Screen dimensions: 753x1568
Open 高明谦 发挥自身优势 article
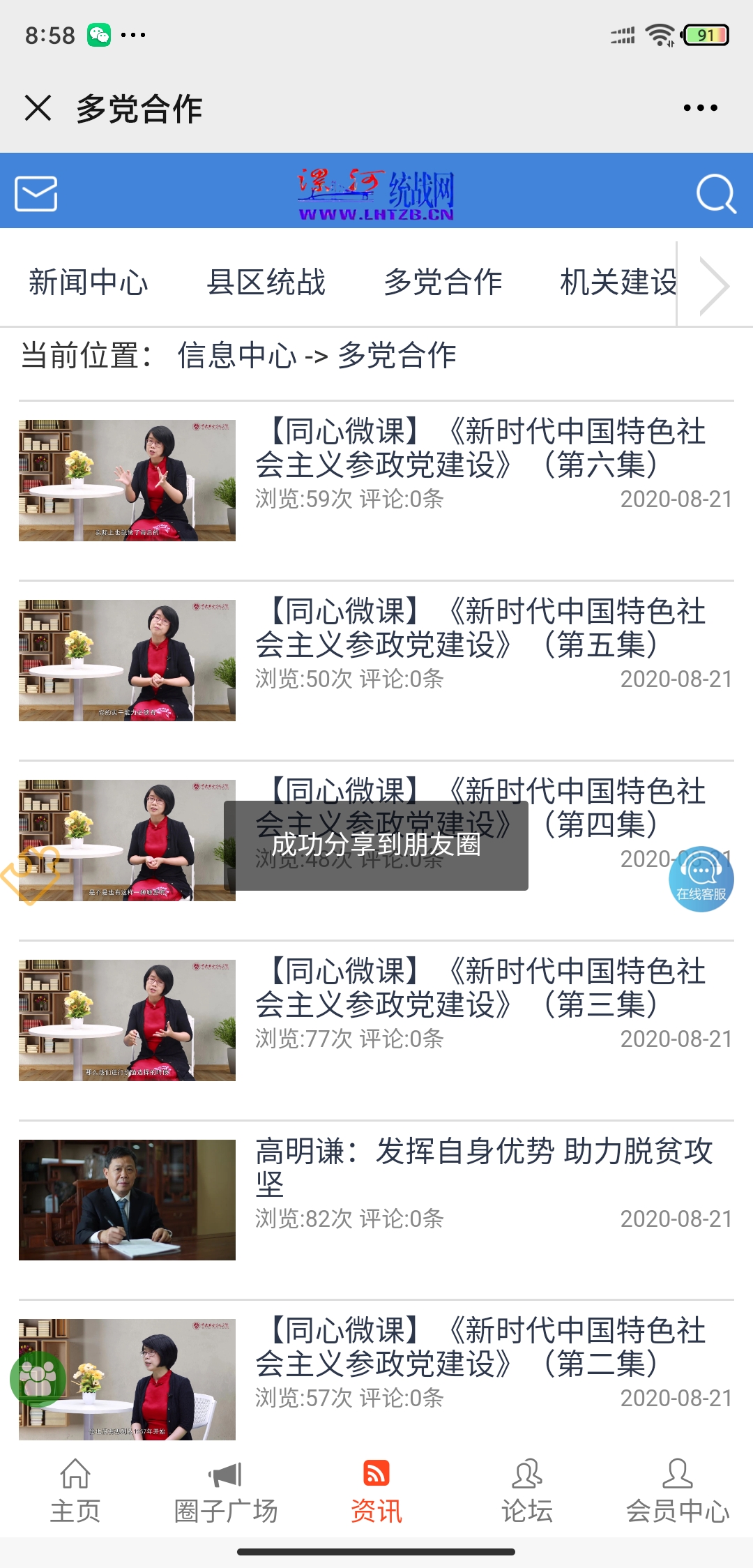482,1168
